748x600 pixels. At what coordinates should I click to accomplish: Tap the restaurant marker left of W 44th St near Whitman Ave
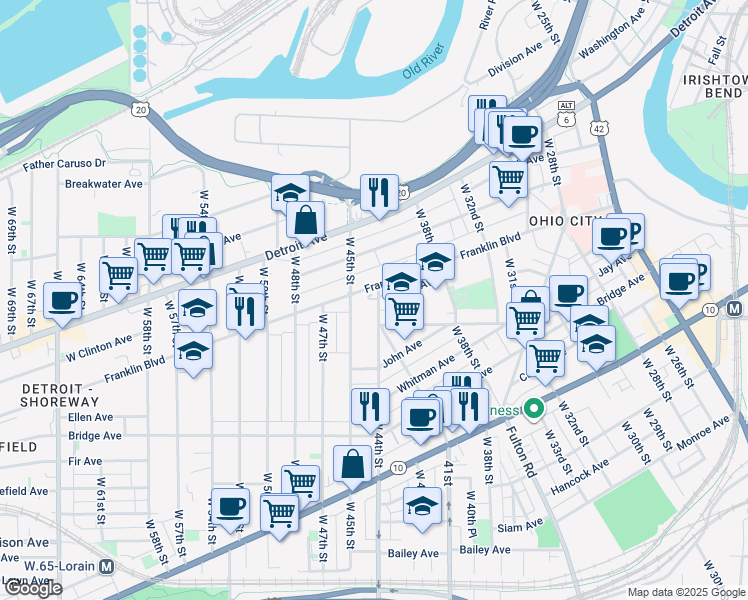pos(371,407)
